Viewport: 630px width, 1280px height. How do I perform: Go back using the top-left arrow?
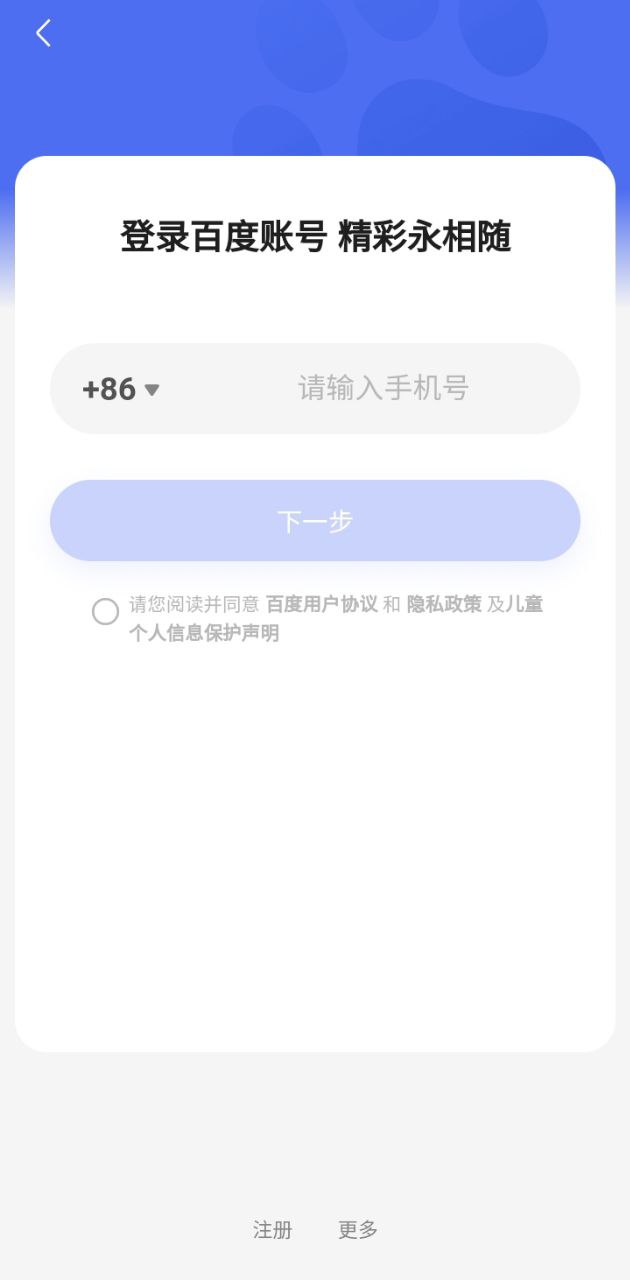(43, 33)
